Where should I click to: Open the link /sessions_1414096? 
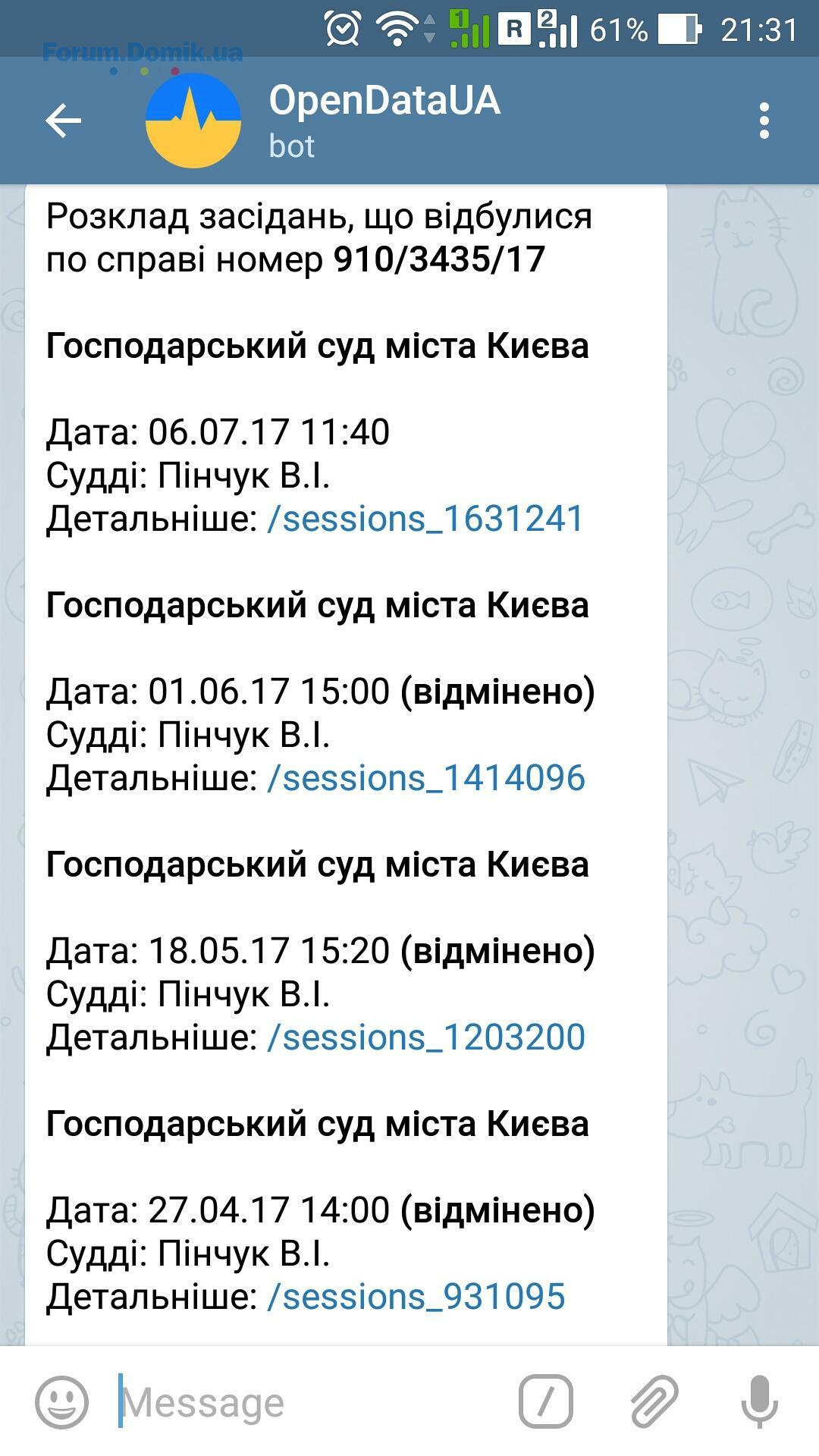(x=426, y=779)
